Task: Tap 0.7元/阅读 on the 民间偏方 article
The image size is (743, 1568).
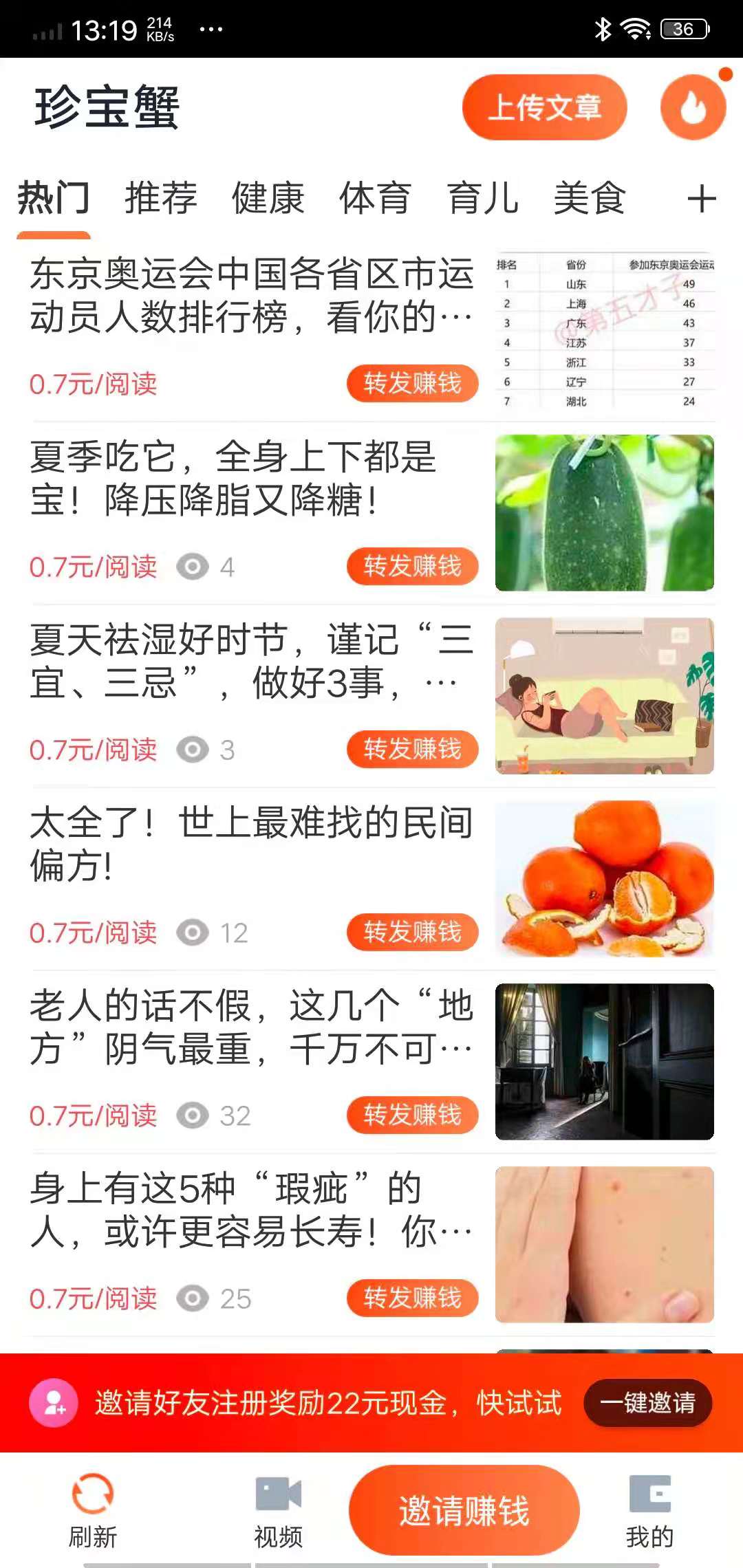Action: (94, 933)
